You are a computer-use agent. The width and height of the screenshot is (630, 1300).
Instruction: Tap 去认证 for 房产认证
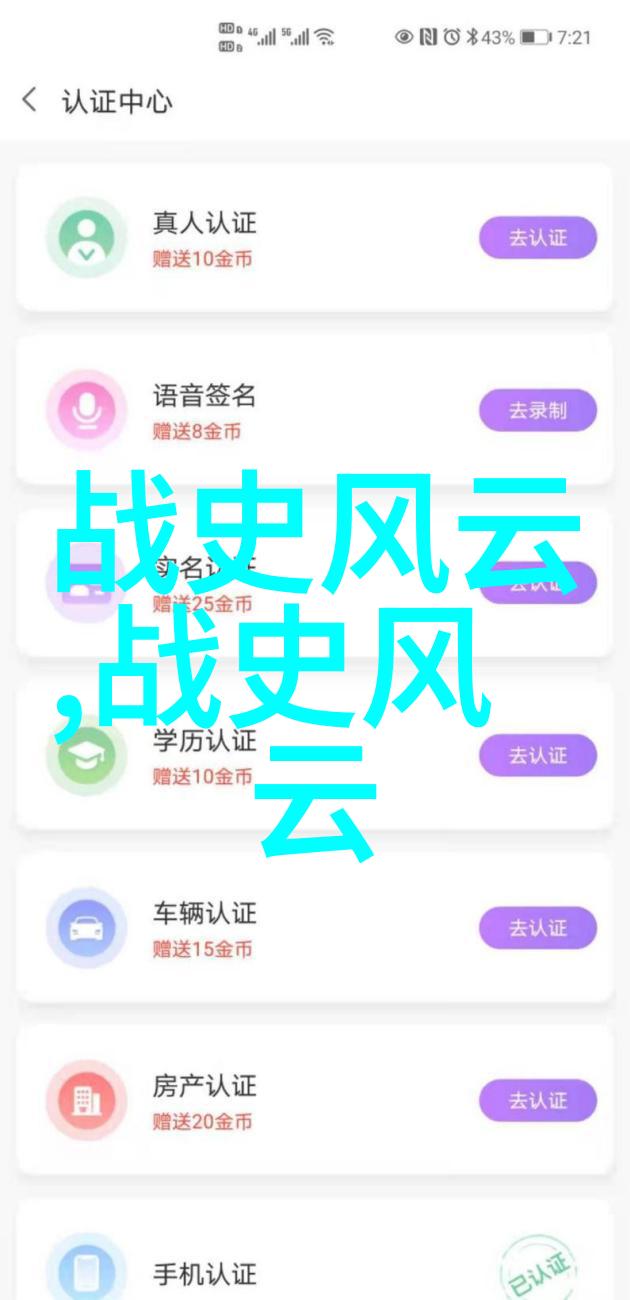pos(537,1101)
